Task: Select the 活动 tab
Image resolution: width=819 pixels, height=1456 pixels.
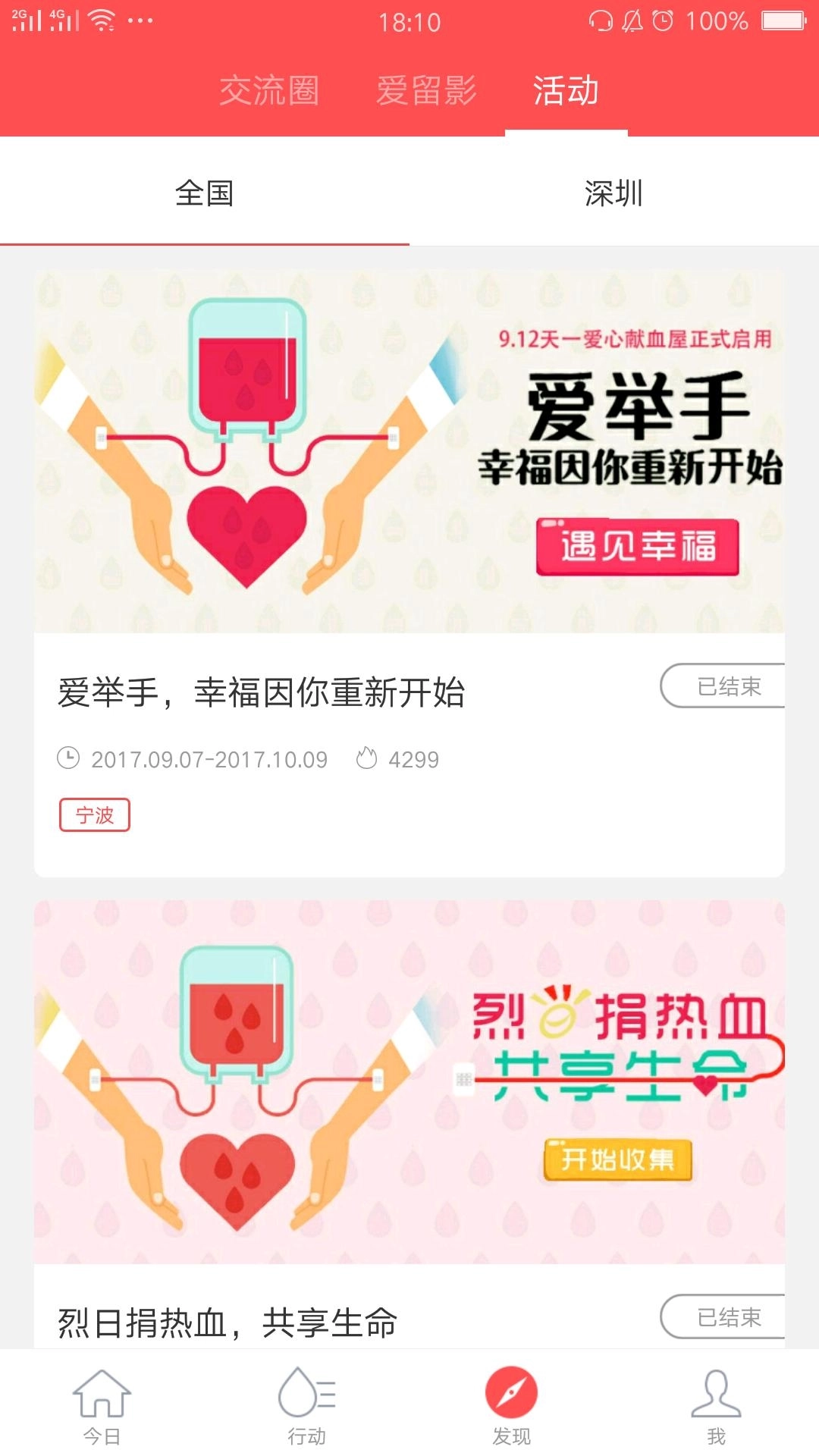Action: point(566,91)
